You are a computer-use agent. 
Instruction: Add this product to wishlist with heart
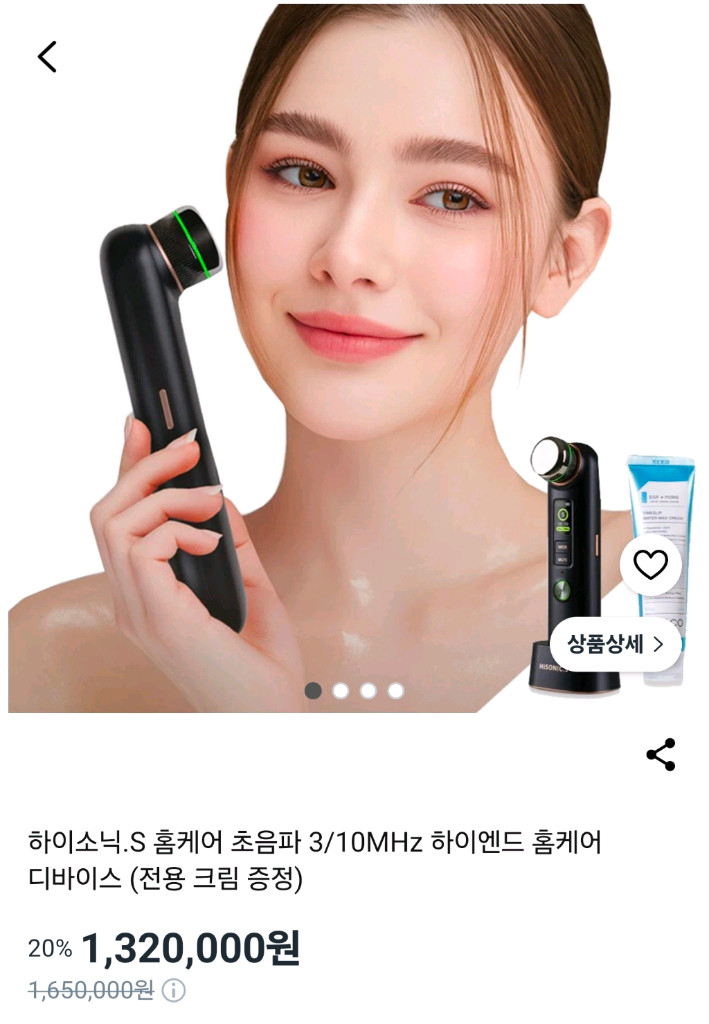[x=650, y=566]
